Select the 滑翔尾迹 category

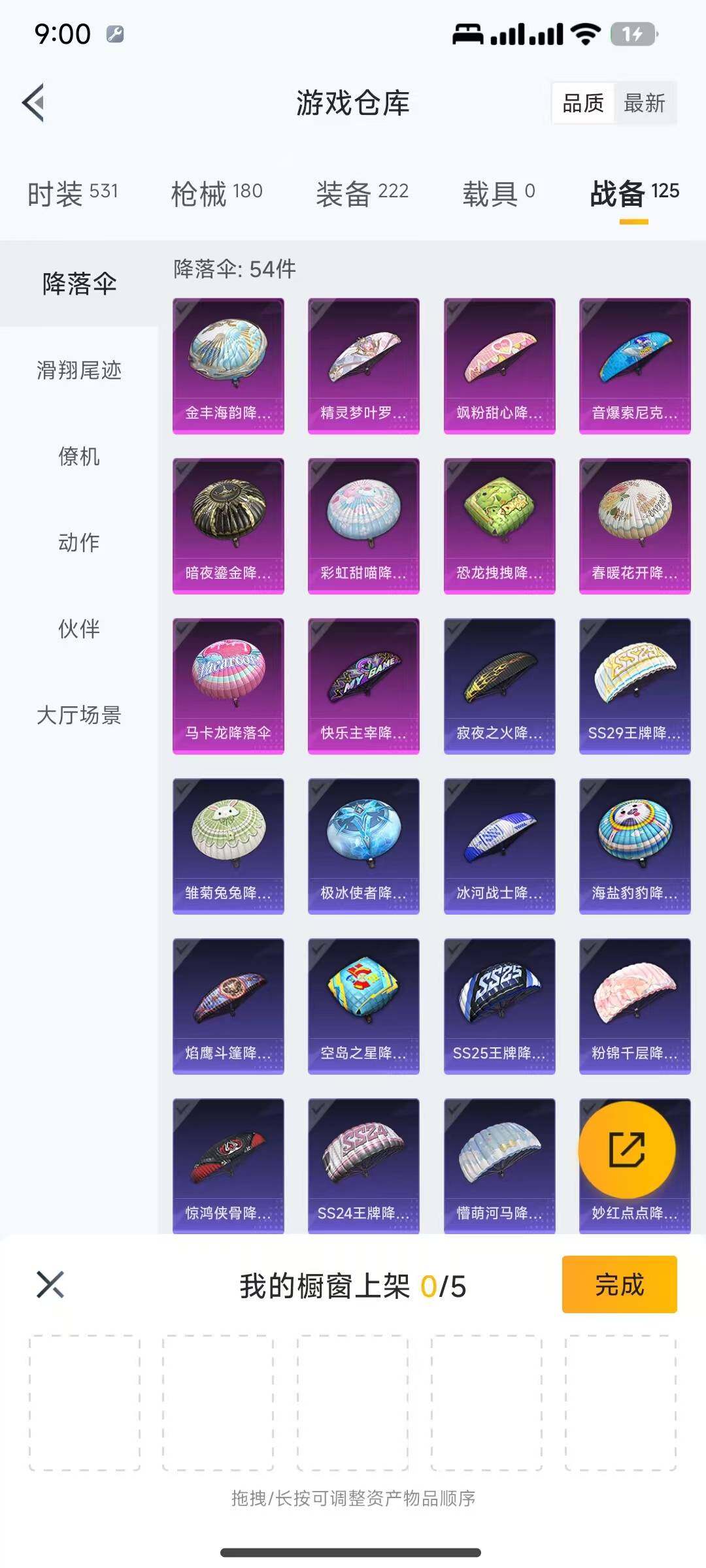79,370
